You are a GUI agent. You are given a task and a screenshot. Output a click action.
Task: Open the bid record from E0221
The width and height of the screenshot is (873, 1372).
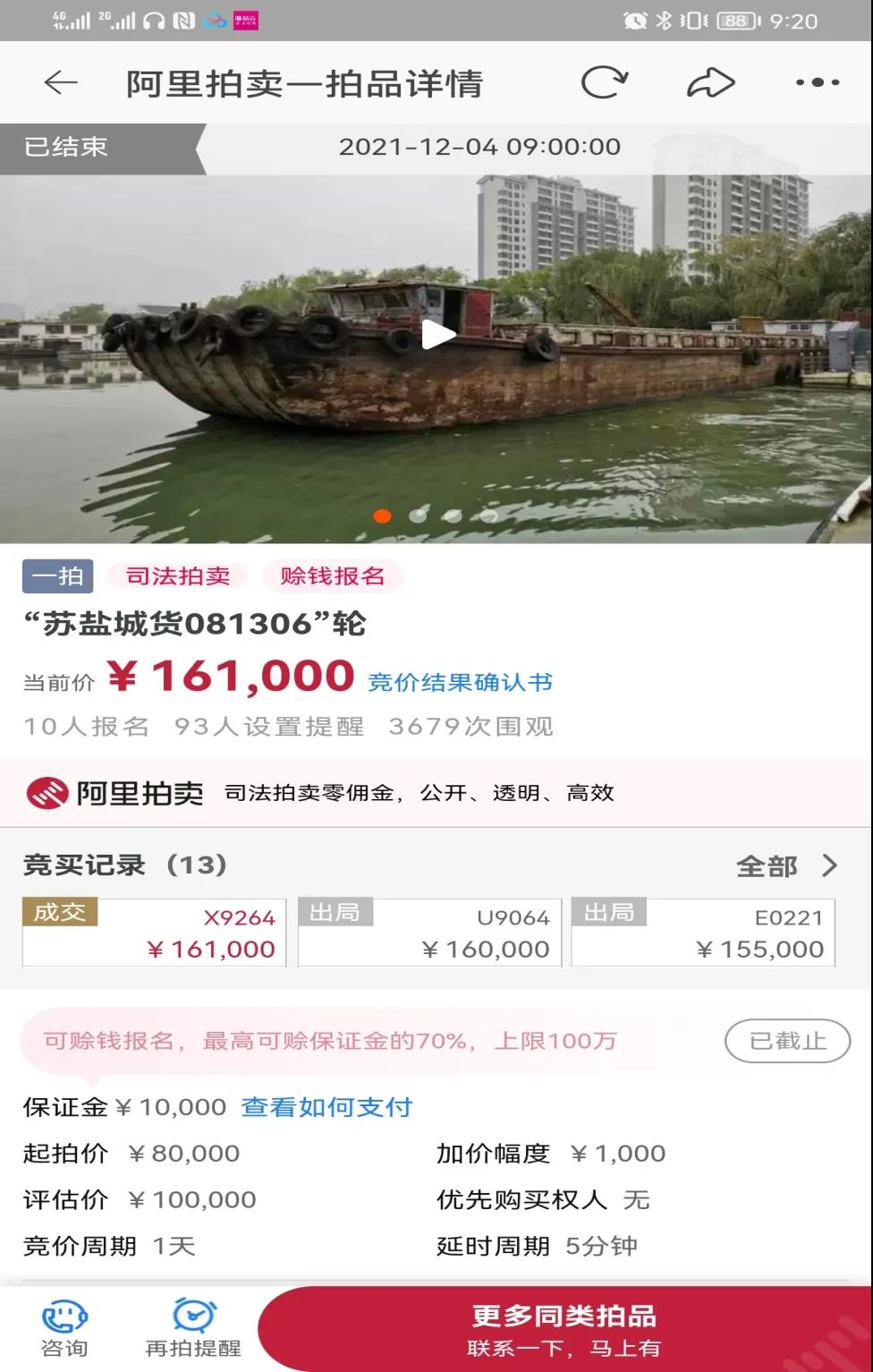click(703, 933)
